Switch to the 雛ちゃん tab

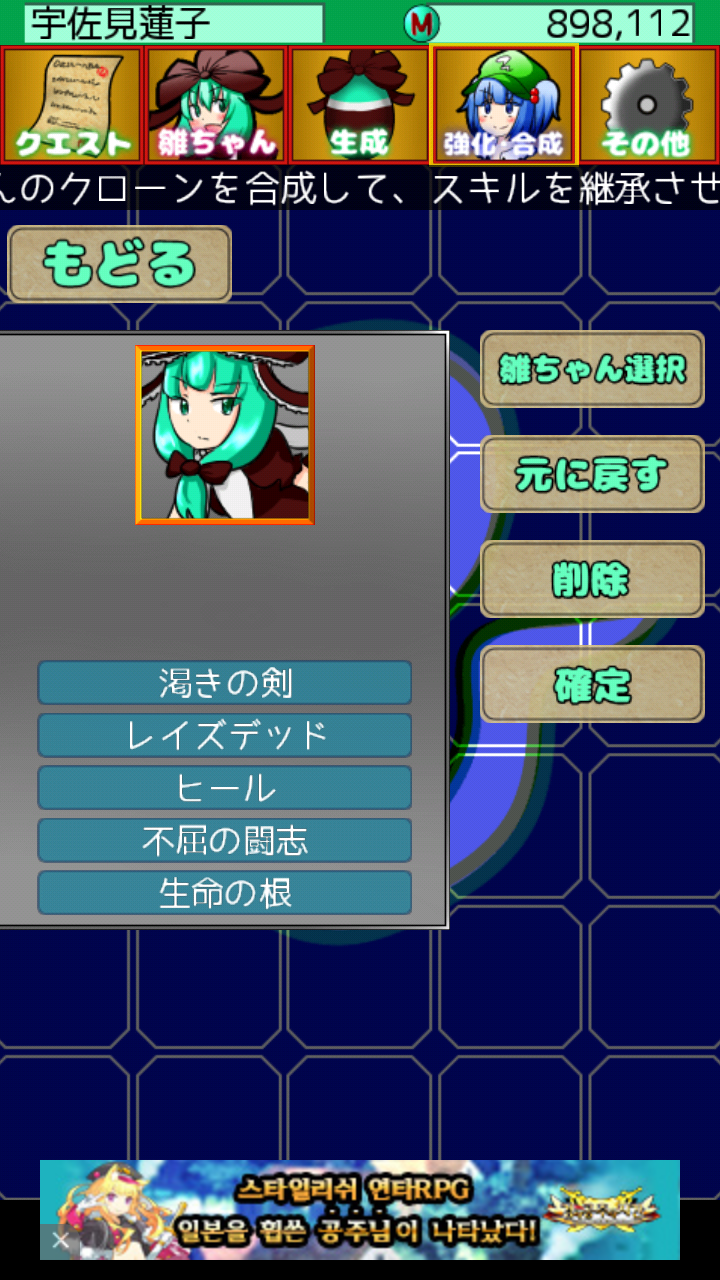[x=217, y=105]
